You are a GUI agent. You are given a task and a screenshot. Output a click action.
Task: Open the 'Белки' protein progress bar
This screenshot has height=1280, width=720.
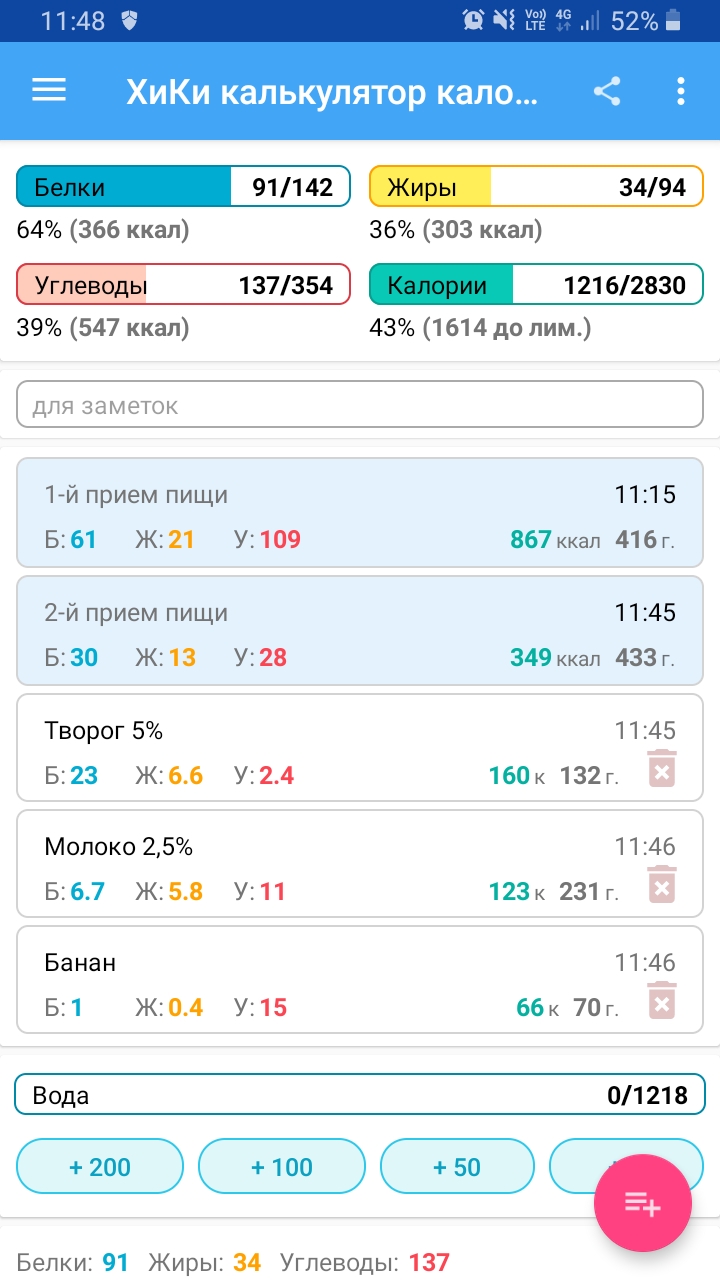pyautogui.click(x=183, y=187)
